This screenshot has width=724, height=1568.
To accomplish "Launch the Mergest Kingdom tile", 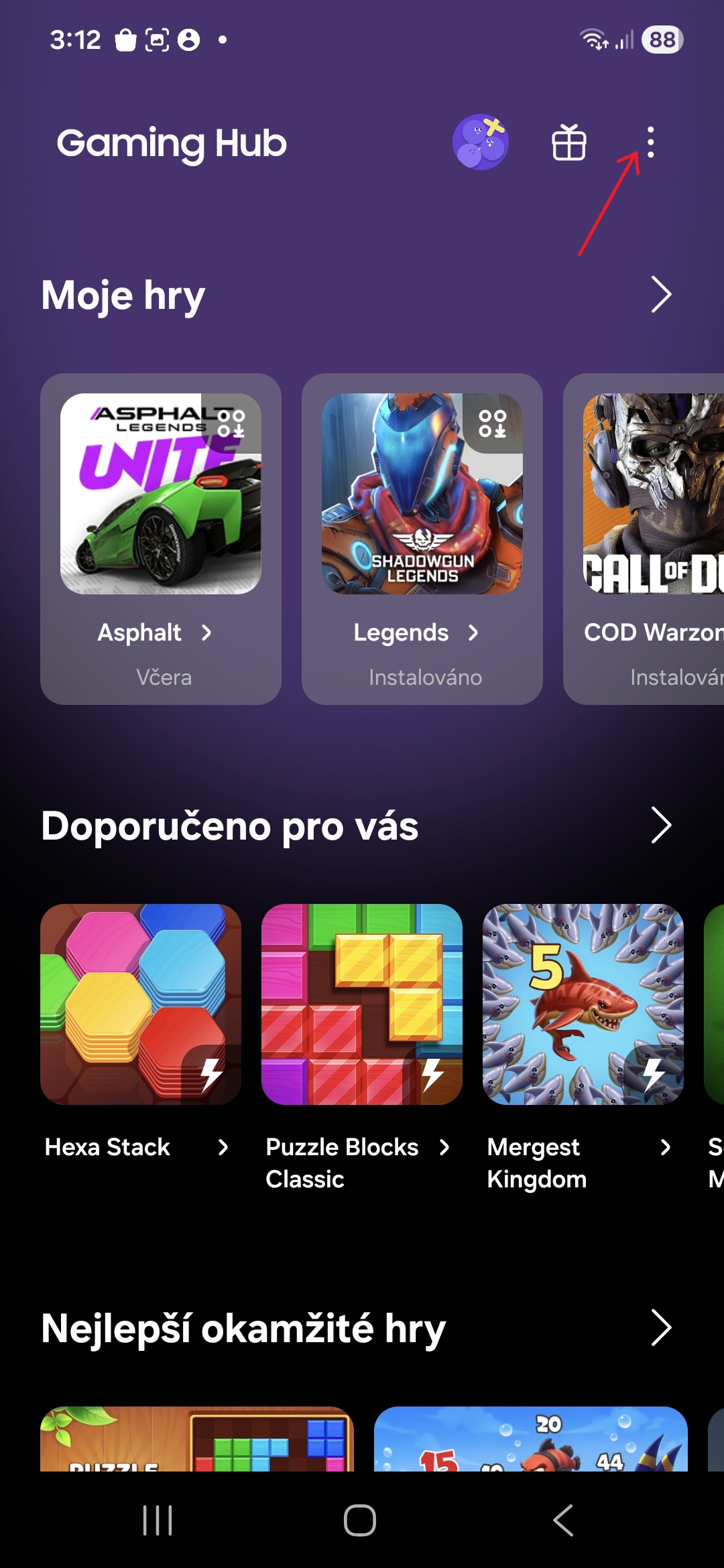I will click(x=583, y=1004).
